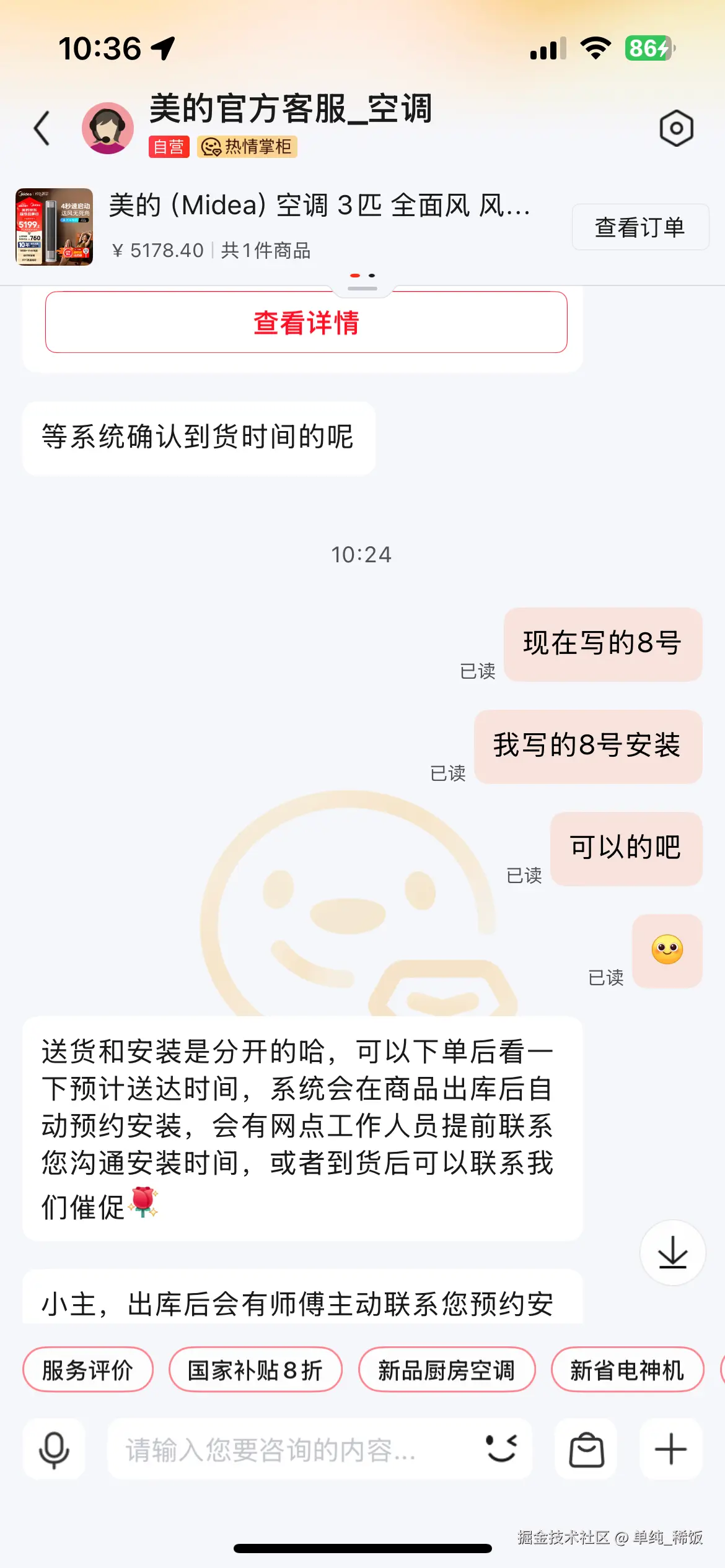Open the 国家补贴8折 shortcut
The width and height of the screenshot is (725, 1568).
pos(255,1369)
